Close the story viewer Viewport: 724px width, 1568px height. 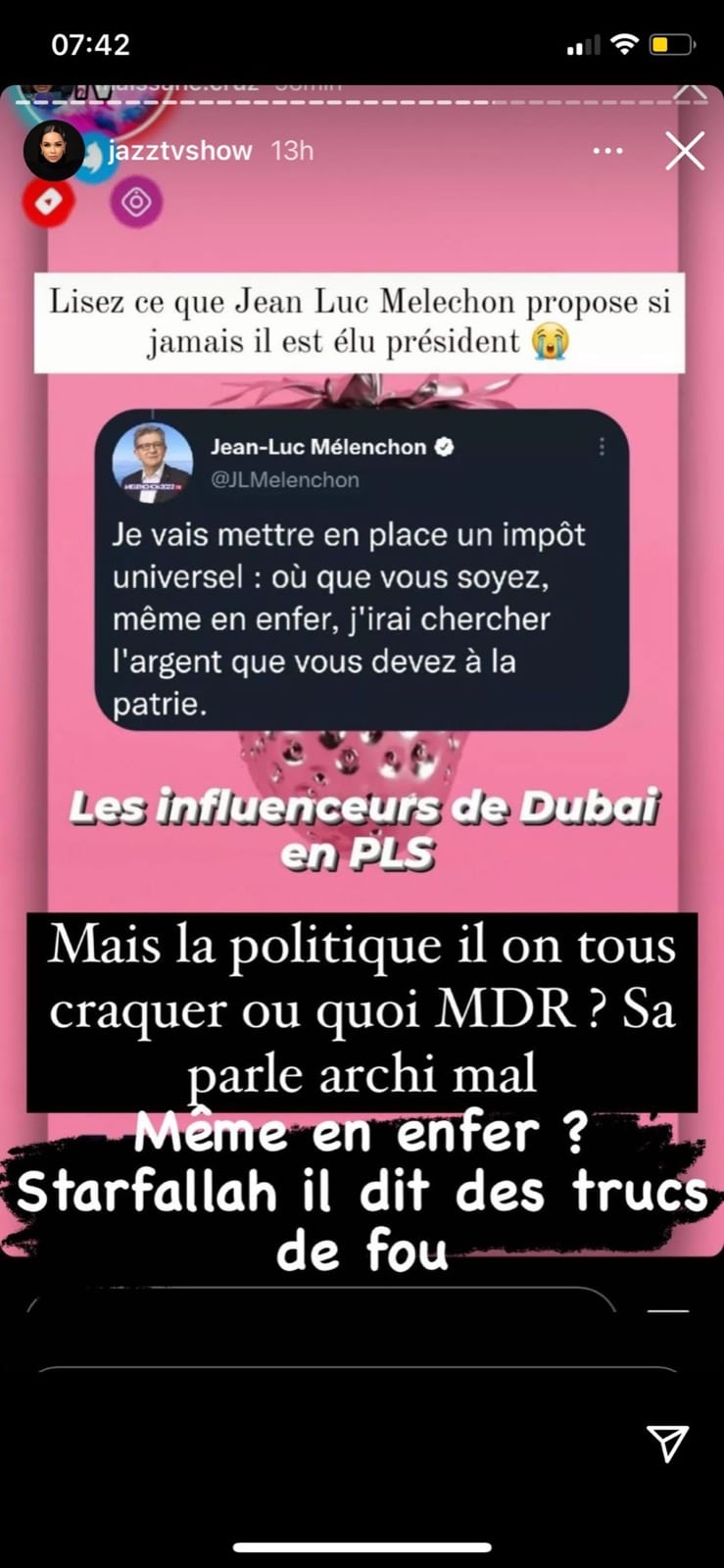tap(684, 152)
